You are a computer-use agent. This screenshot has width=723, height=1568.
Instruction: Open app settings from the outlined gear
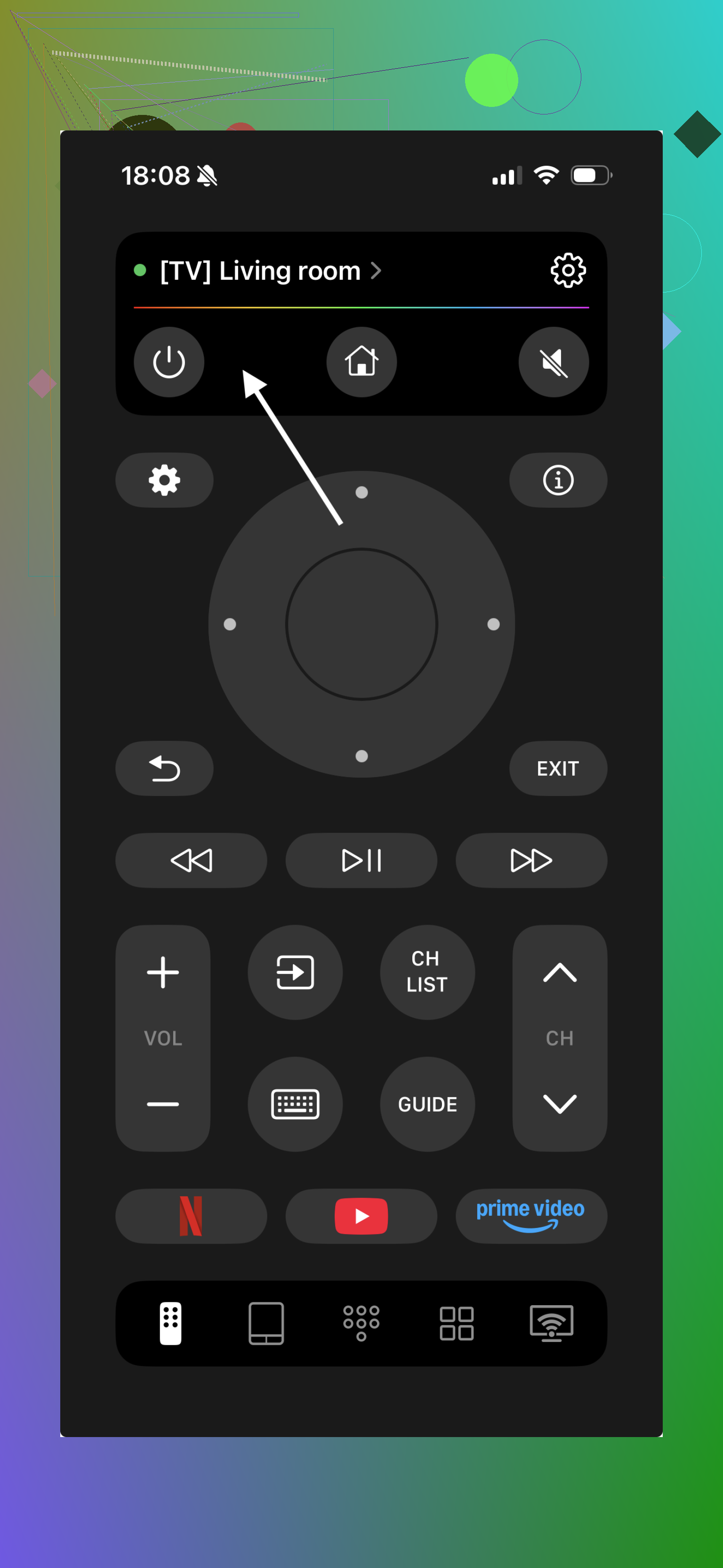567,270
